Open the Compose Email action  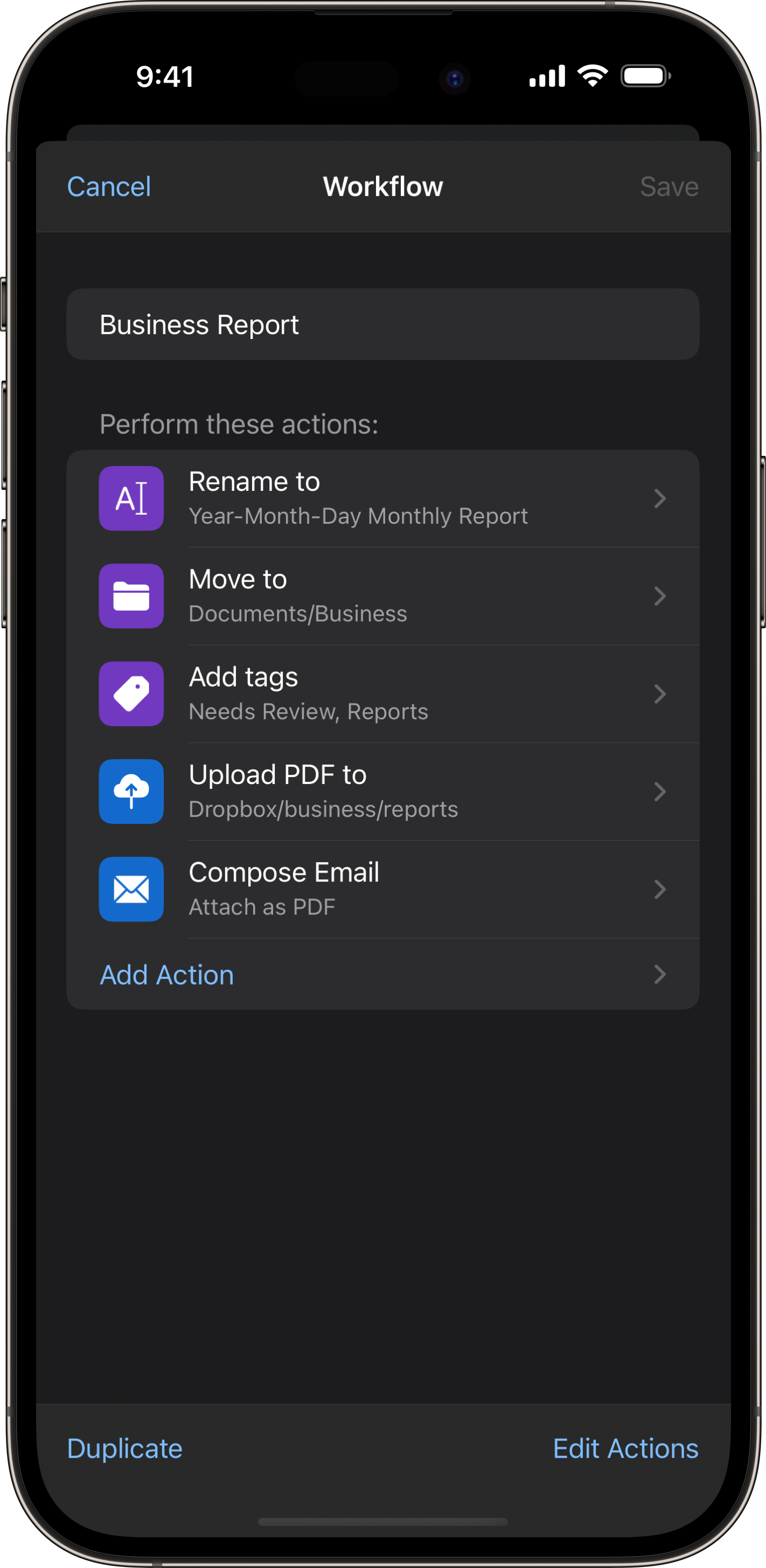tap(382, 889)
